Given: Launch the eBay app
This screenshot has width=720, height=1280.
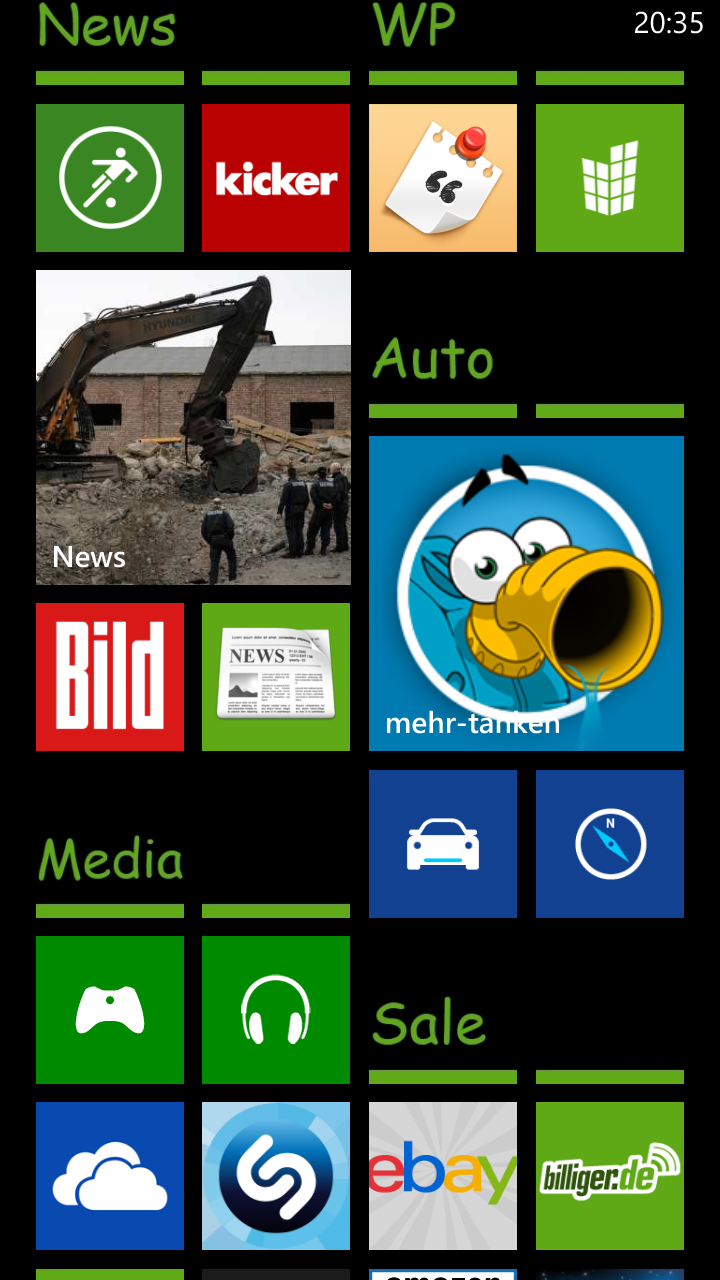Looking at the screenshot, I should pyautogui.click(x=443, y=1176).
